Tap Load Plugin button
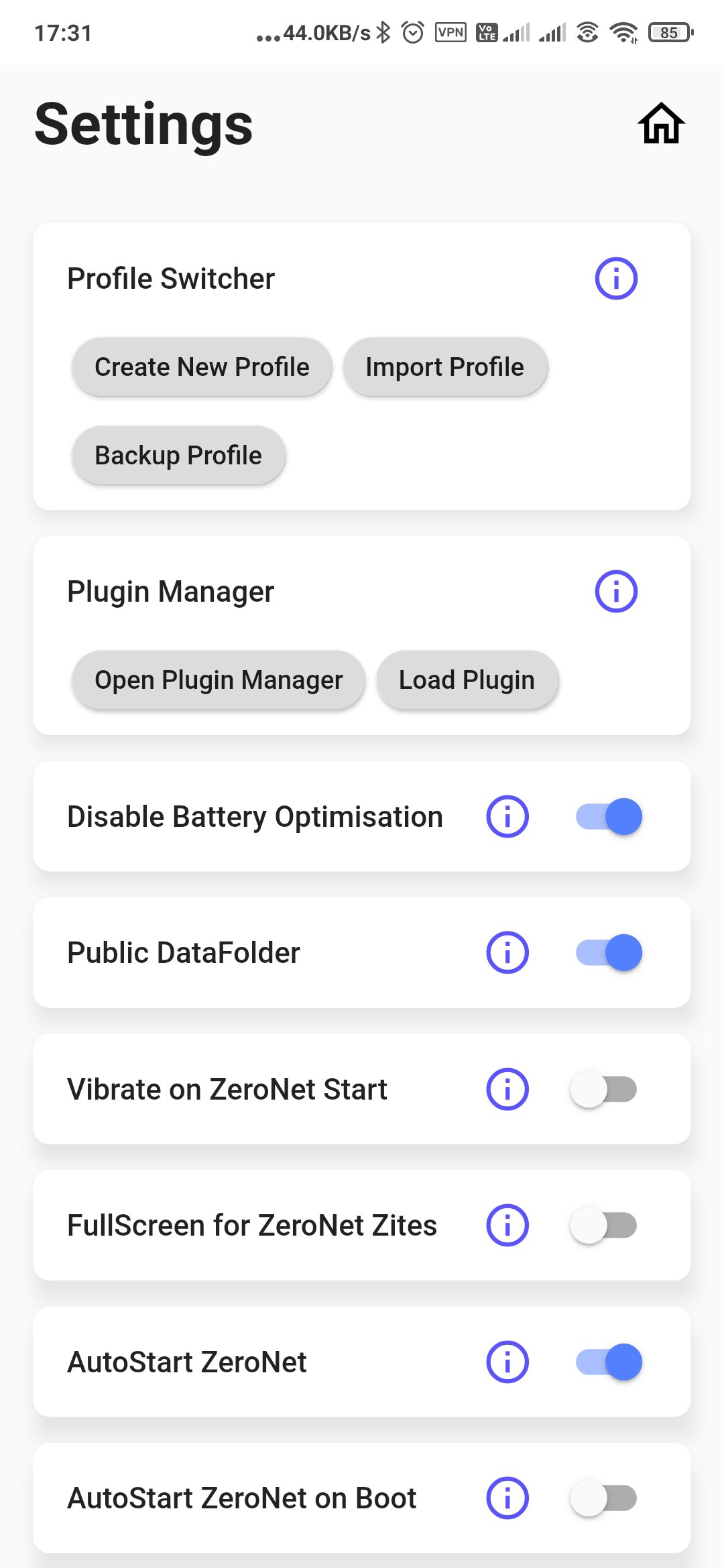Viewport: 724px width, 1568px height. 467,680
